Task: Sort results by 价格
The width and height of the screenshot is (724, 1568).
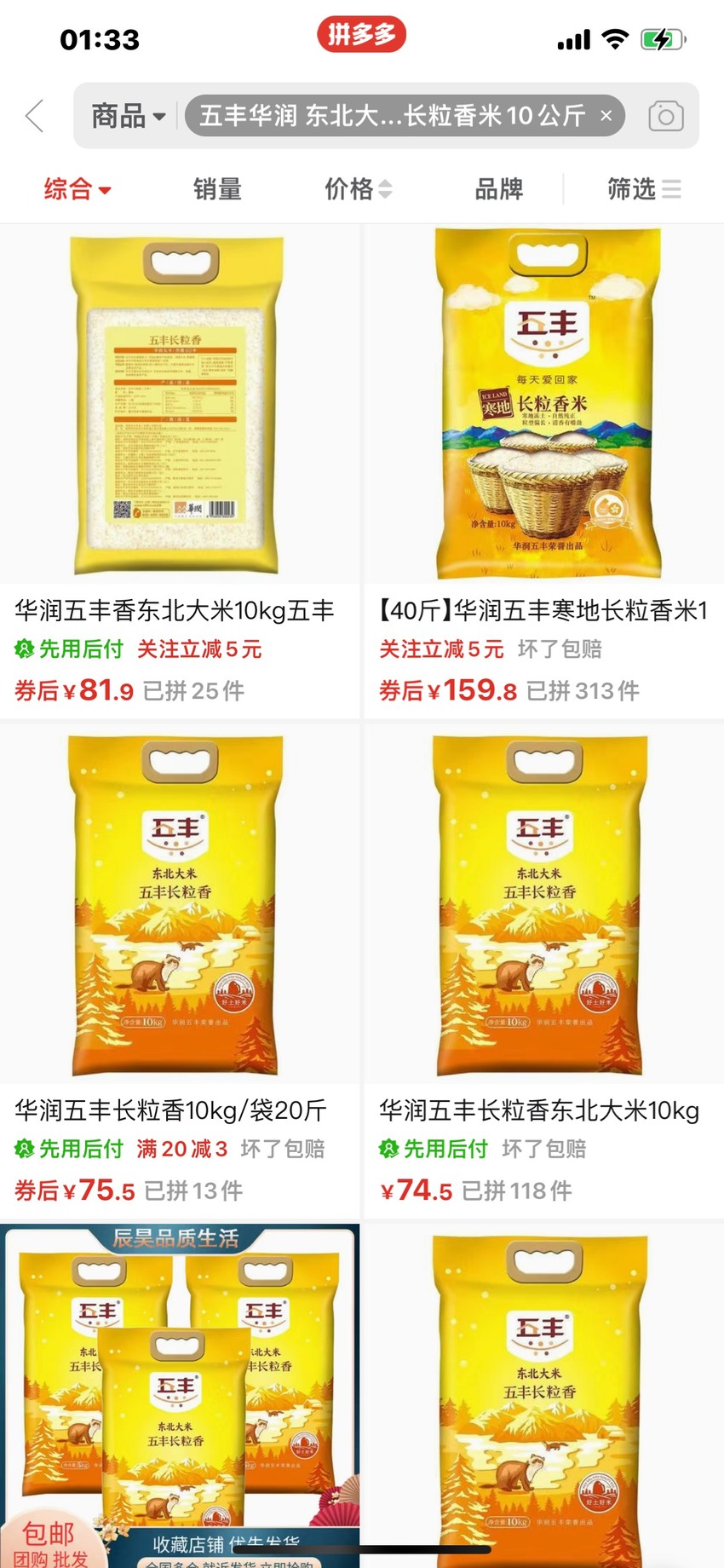Action: [x=359, y=189]
